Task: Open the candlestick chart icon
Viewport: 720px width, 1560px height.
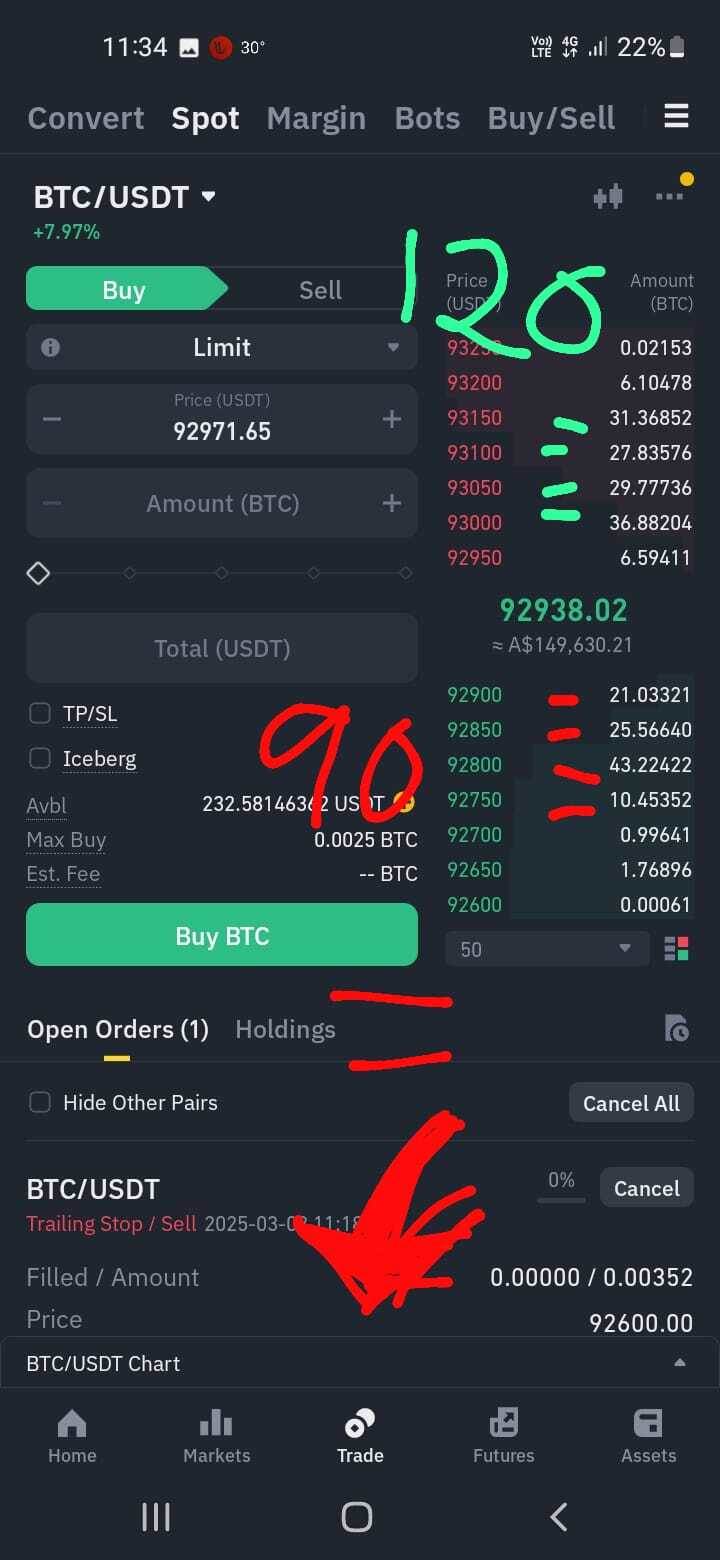Action: [608, 197]
